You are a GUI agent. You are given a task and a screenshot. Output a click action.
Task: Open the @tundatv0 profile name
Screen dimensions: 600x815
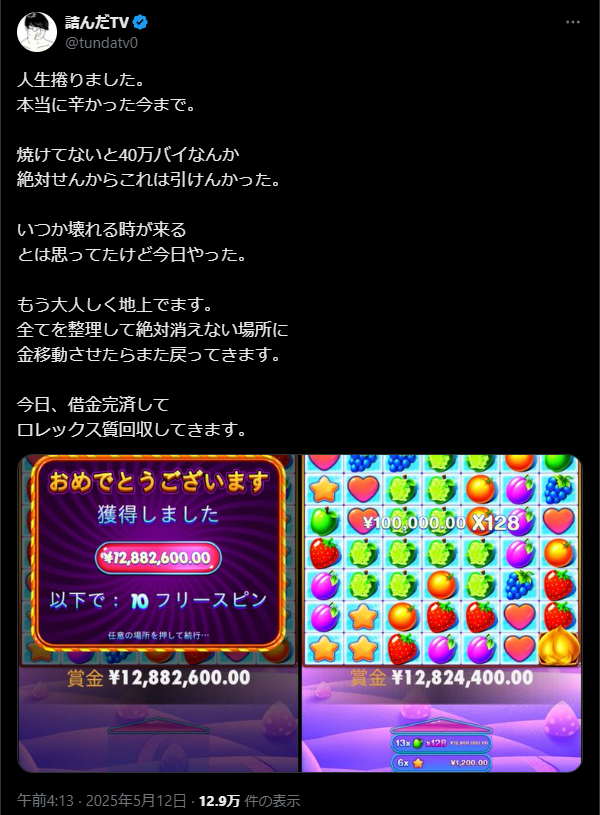click(x=99, y=43)
